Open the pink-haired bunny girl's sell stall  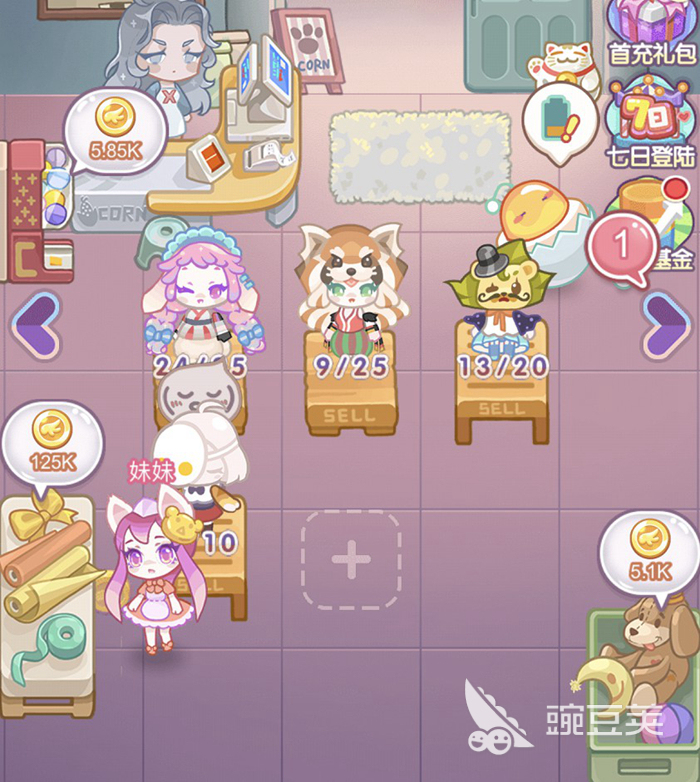pos(200,385)
